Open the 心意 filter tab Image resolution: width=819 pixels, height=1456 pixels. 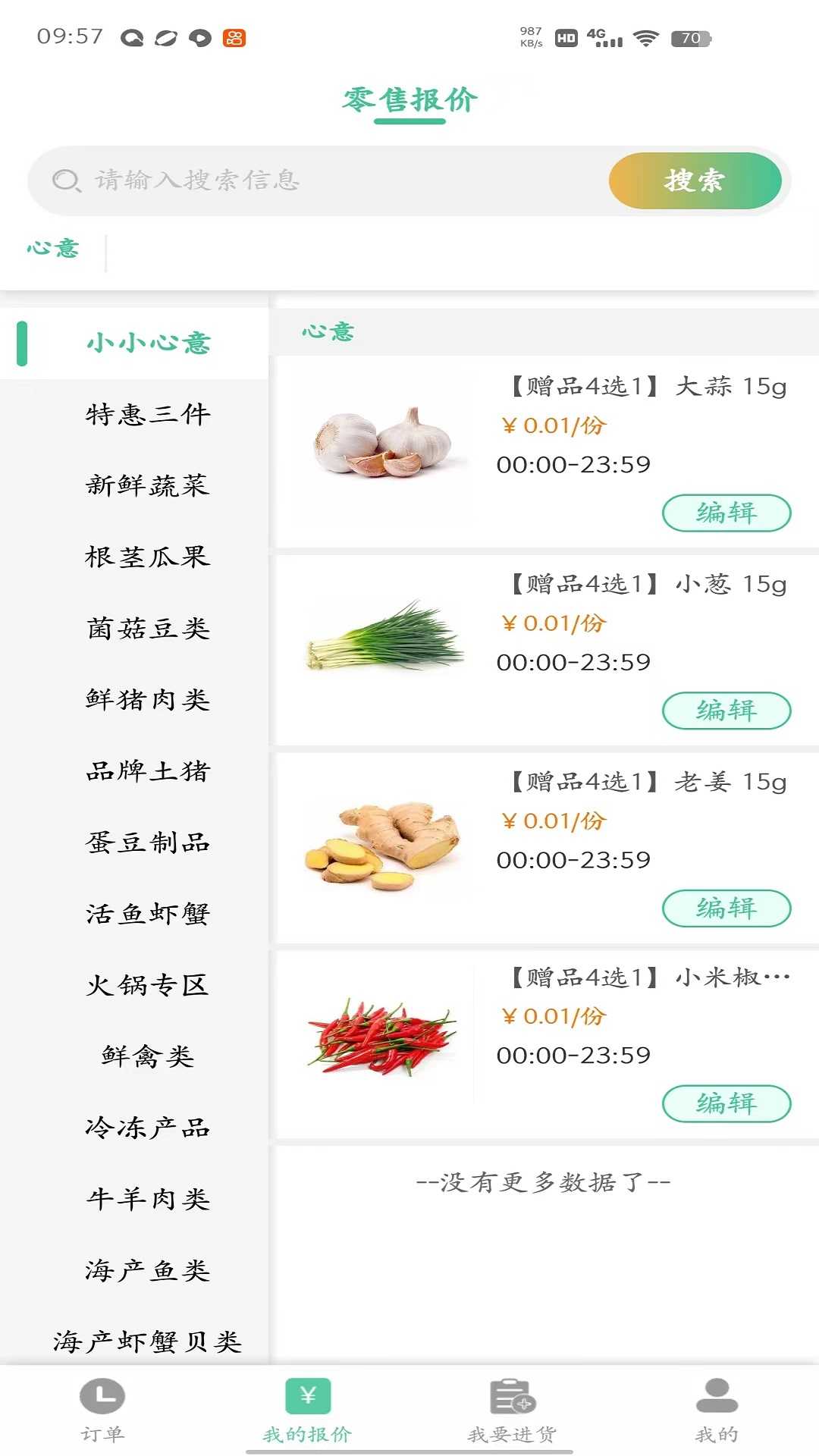[52, 248]
